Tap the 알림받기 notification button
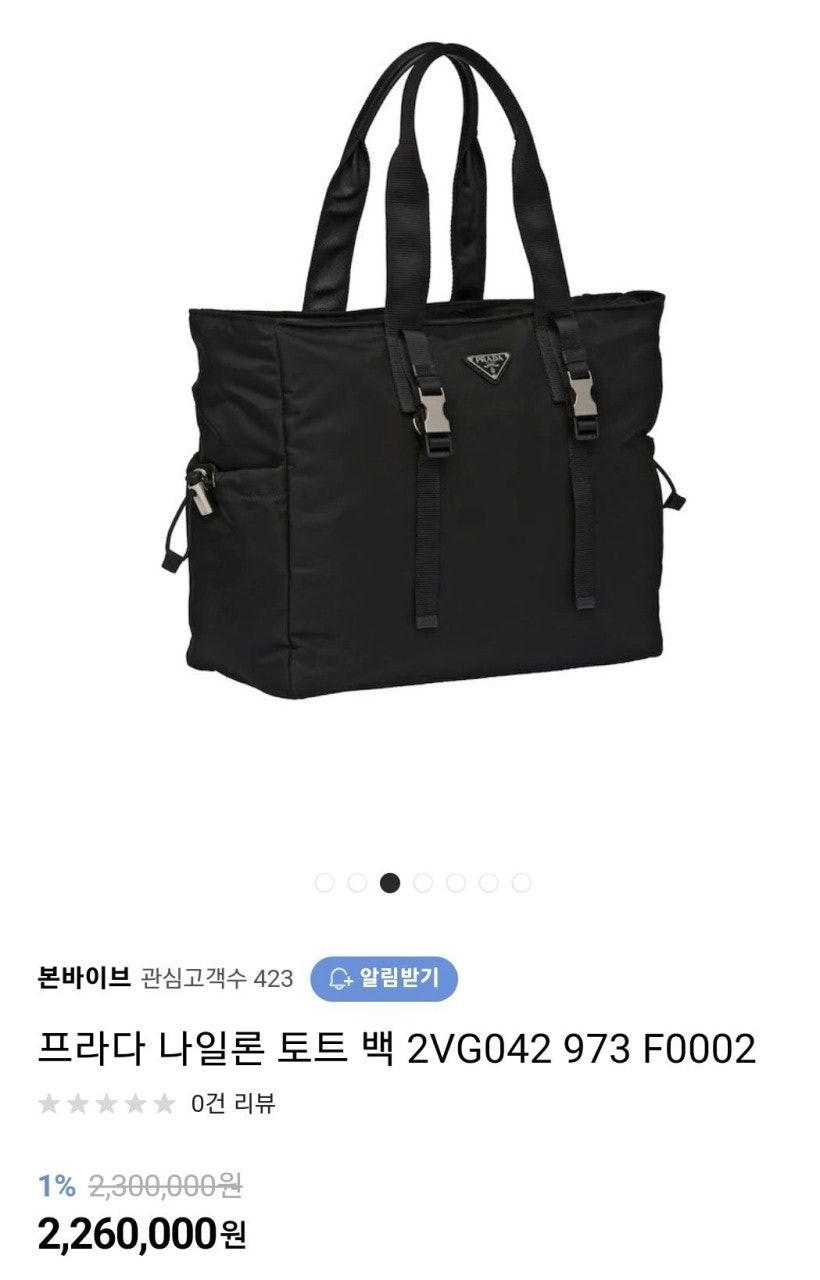This screenshot has height=1280, width=820. pos(383,978)
